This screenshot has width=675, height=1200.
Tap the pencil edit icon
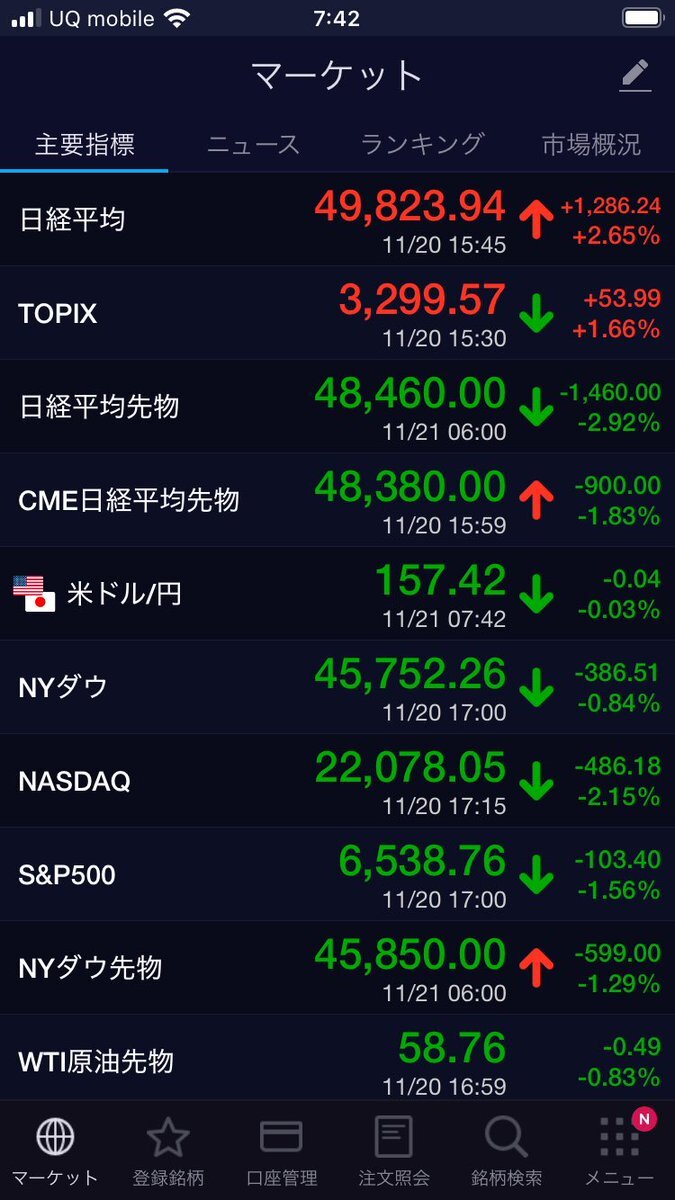pyautogui.click(x=635, y=76)
